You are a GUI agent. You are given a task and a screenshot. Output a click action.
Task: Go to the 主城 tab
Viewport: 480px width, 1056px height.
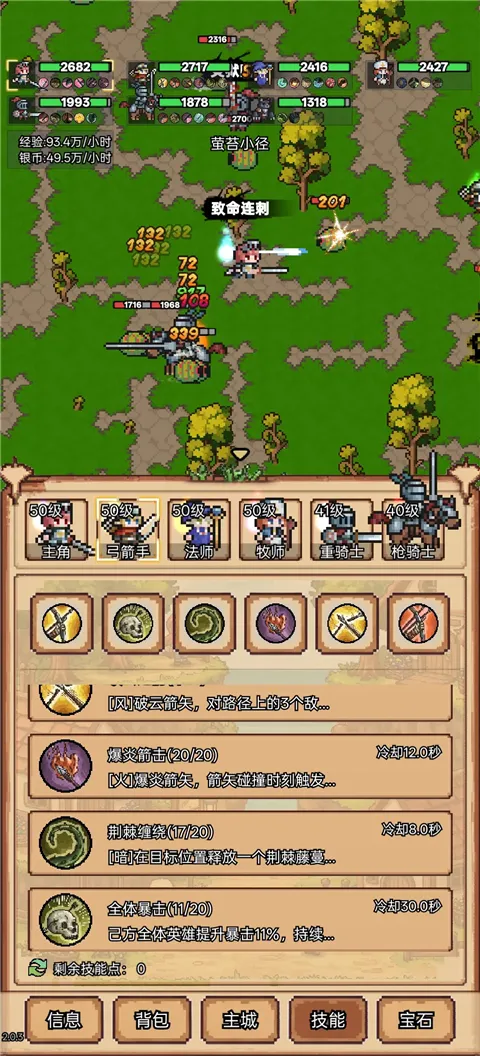(x=240, y=1020)
